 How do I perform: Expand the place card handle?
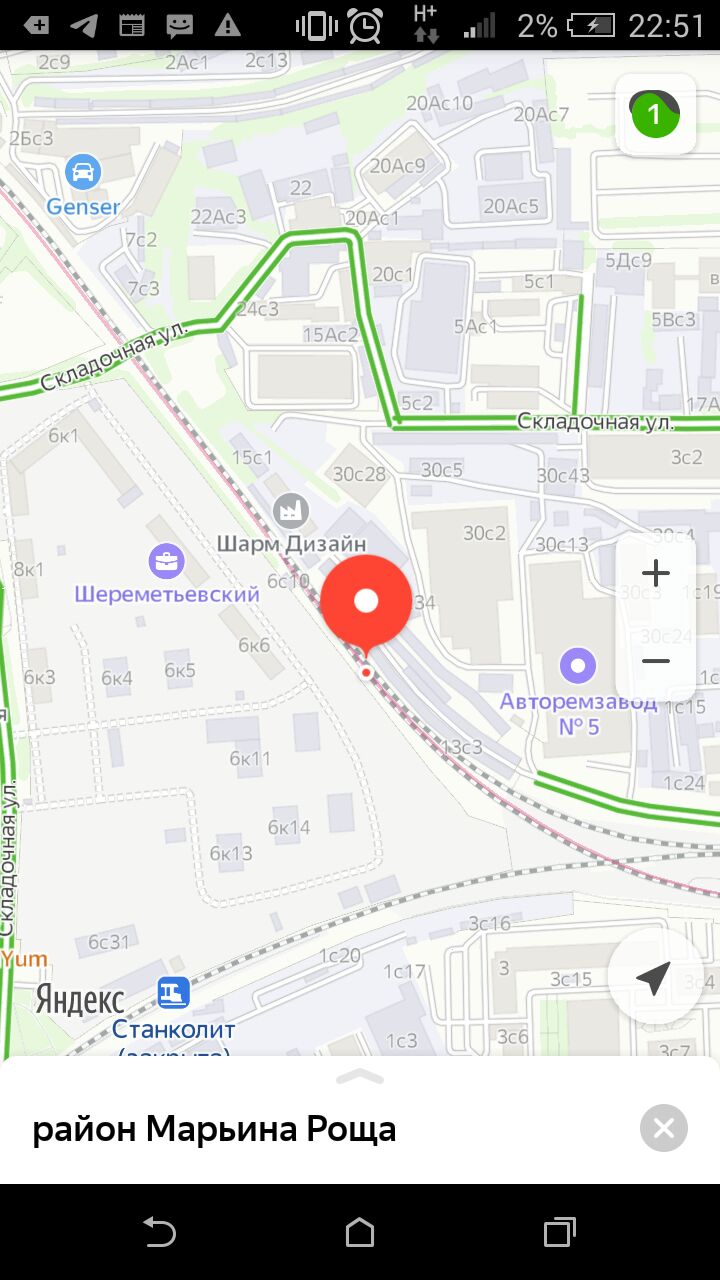tap(360, 1076)
